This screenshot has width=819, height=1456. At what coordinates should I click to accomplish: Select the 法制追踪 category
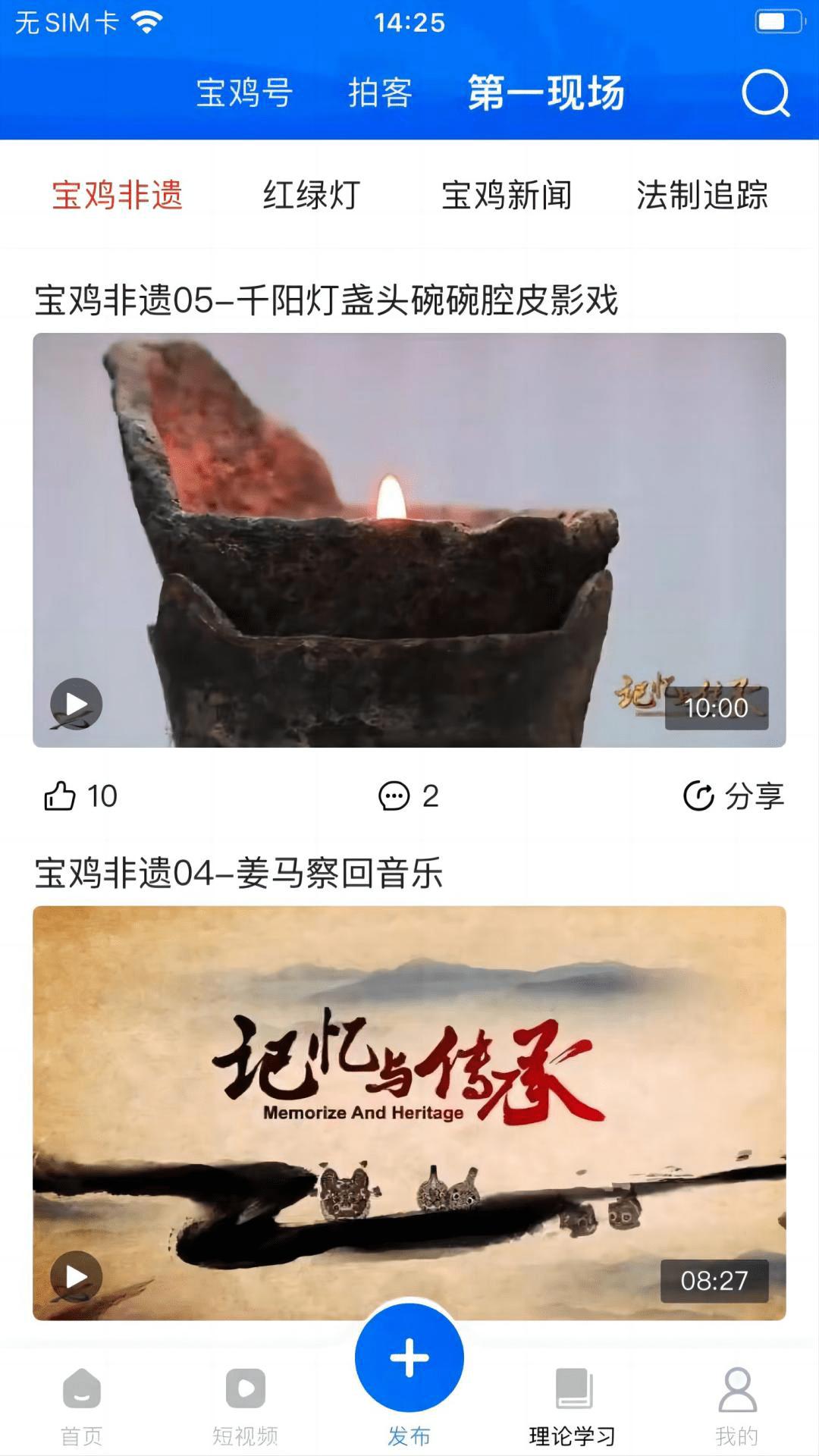704,196
